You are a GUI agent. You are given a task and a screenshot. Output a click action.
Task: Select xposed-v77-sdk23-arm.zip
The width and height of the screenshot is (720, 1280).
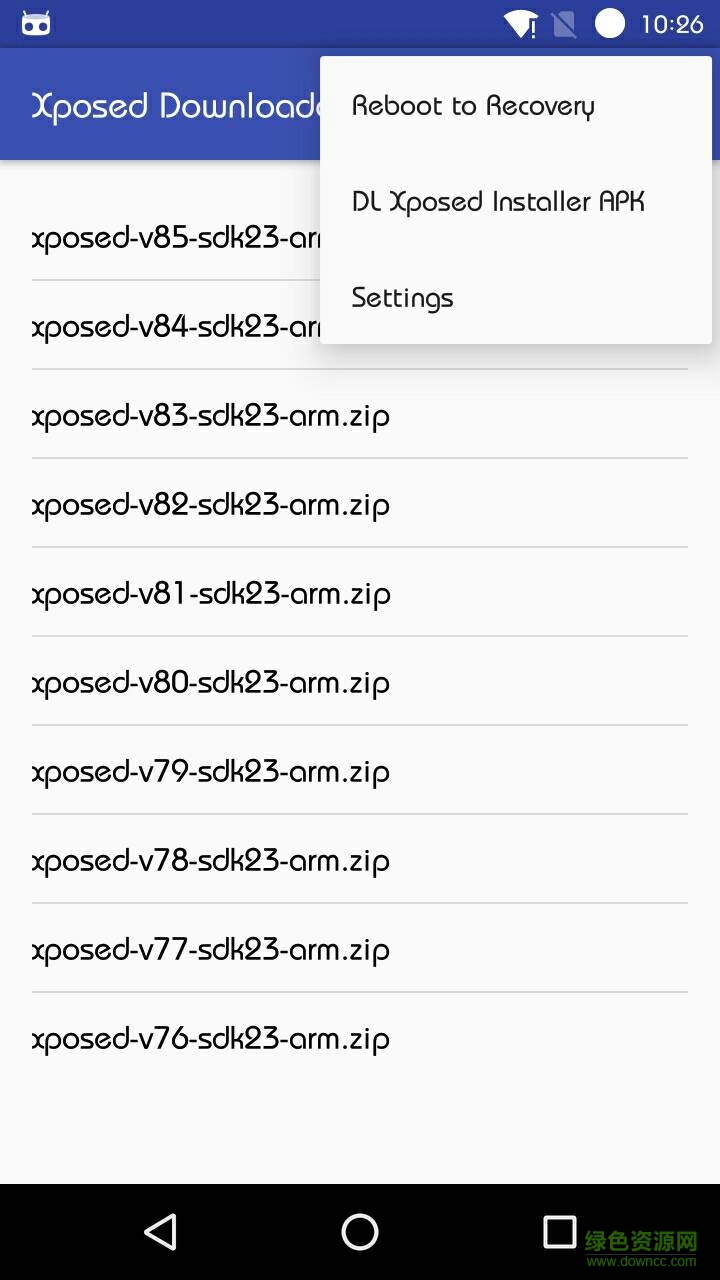pyautogui.click(x=209, y=949)
